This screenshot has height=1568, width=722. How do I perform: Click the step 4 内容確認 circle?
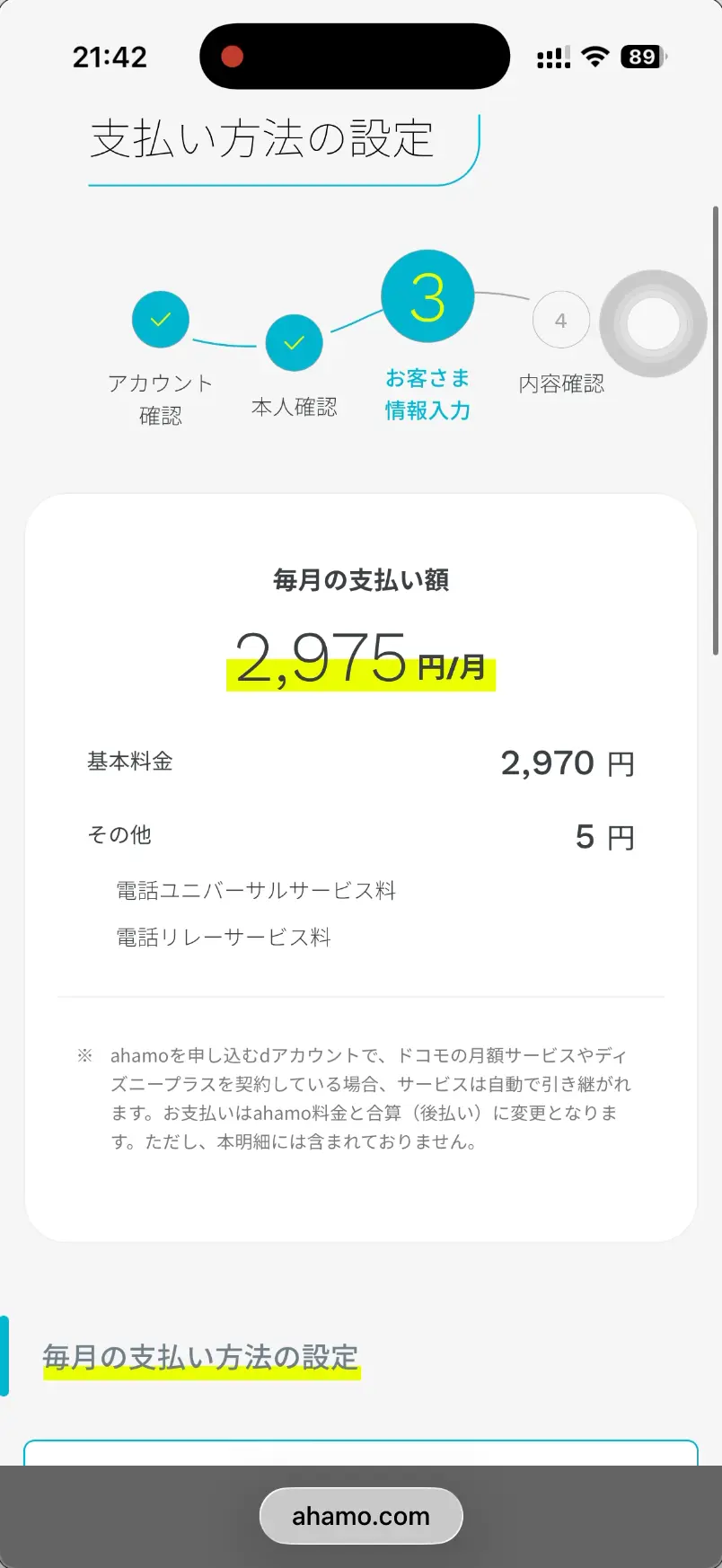560,319
